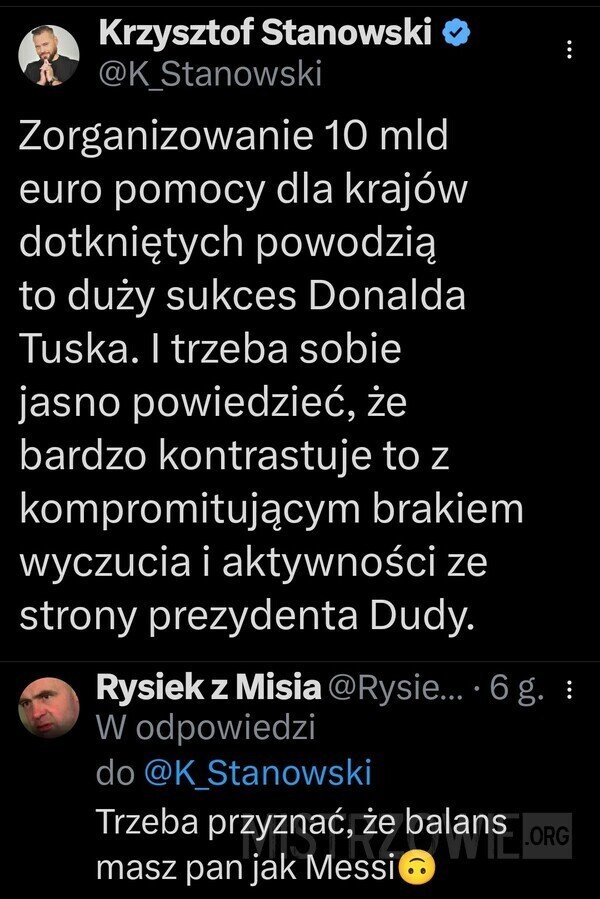Screen dimensions: 600x899
Task: Open overflow menu on Krzysztof Stanowski's tweet
Action: (x=569, y=50)
